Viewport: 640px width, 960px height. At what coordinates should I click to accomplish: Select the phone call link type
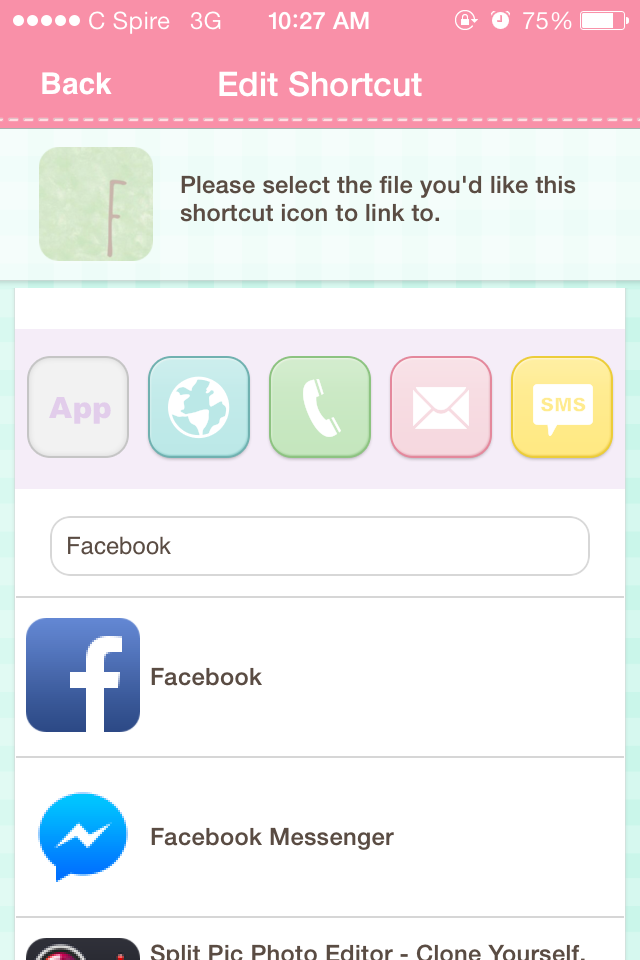(x=320, y=407)
